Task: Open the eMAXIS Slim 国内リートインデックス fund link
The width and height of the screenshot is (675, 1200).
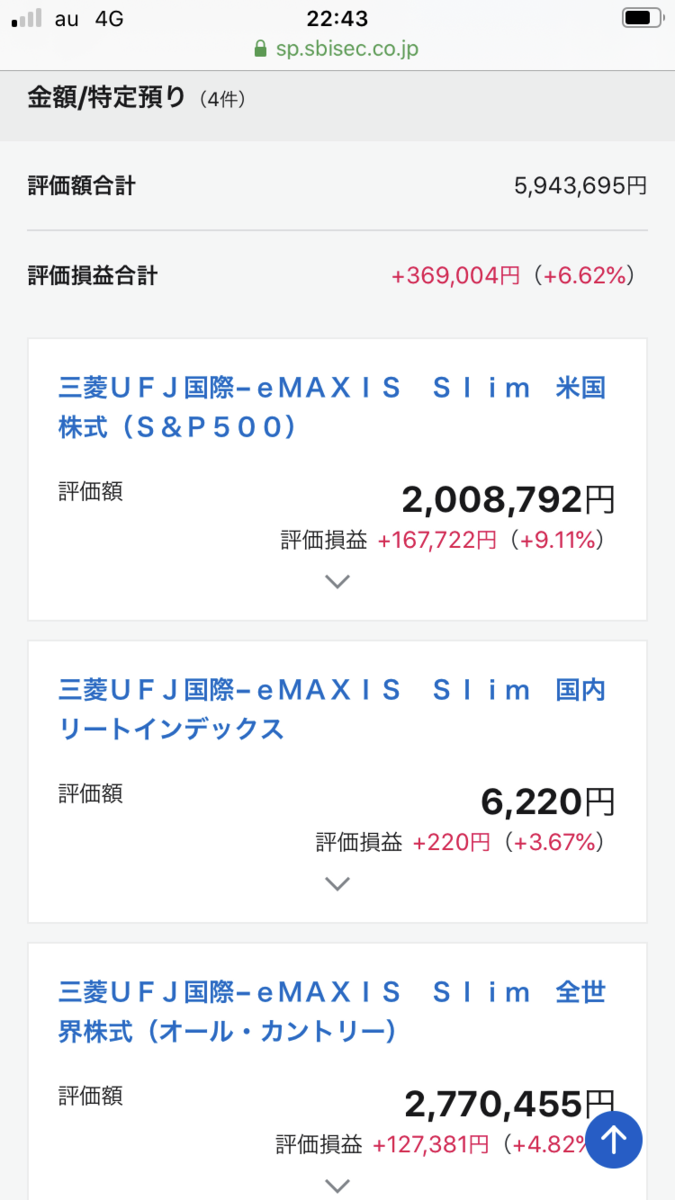Action: (332, 709)
